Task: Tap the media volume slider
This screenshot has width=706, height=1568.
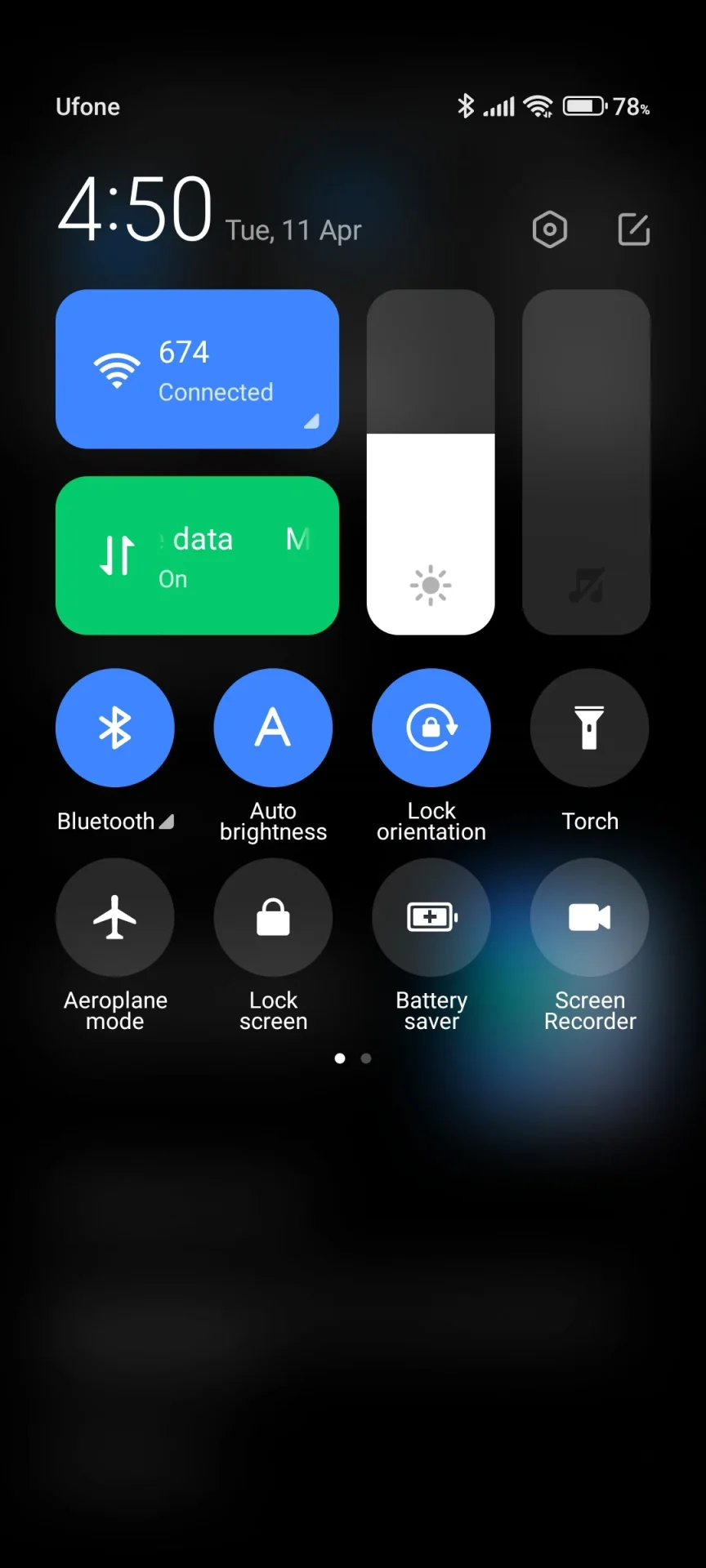Action: tap(586, 462)
